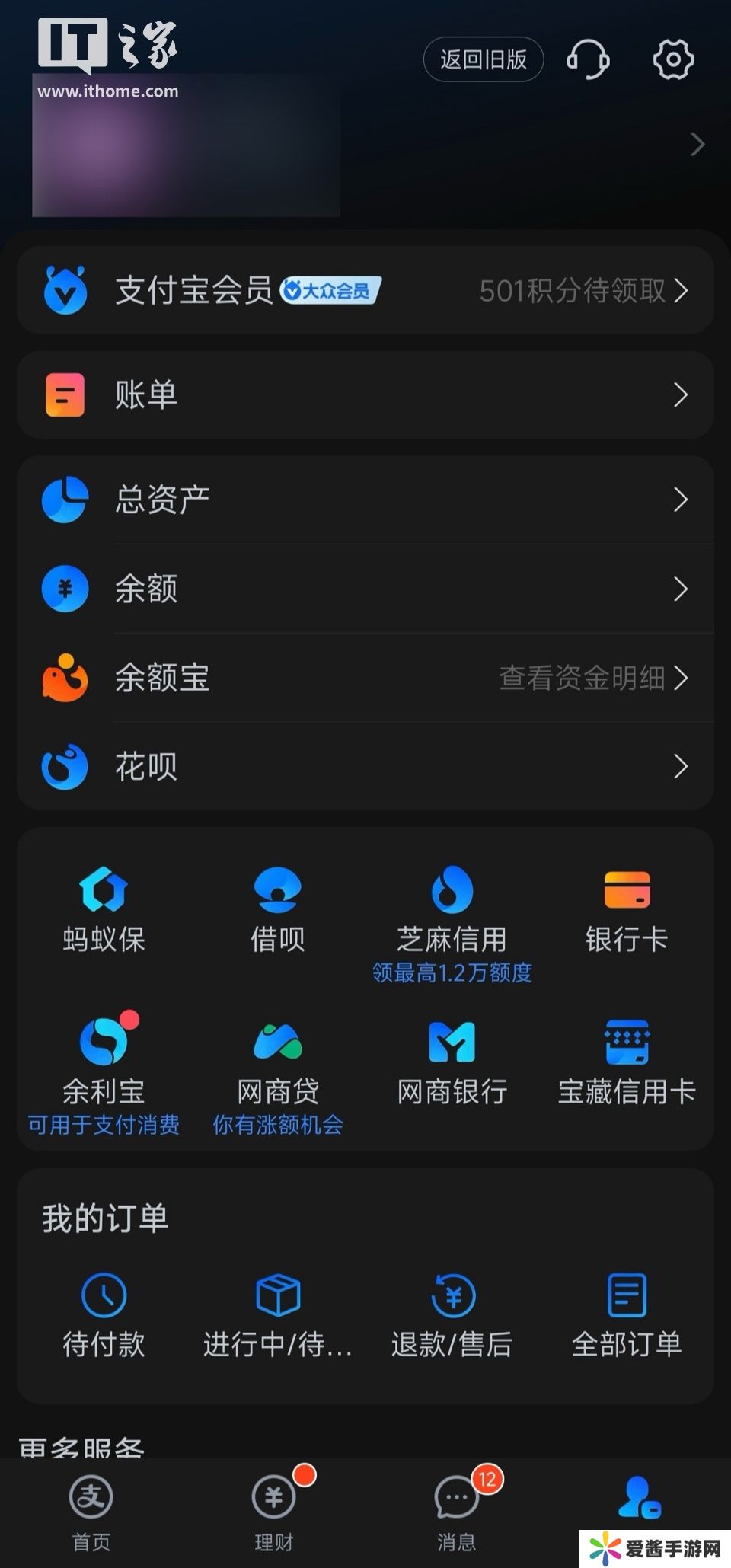Open 余额宝 fund details
This screenshot has width=731, height=1568.
point(365,678)
